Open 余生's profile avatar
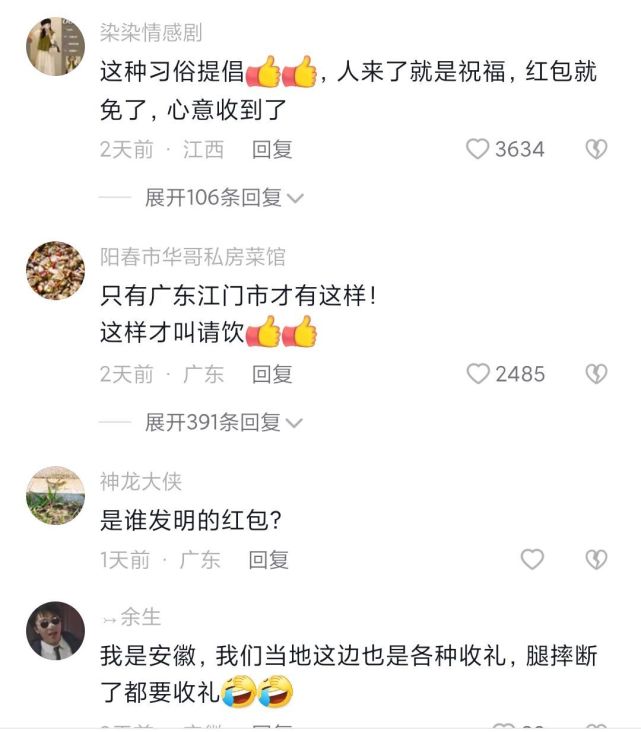Viewport: 641px width, 732px height. tap(54, 631)
